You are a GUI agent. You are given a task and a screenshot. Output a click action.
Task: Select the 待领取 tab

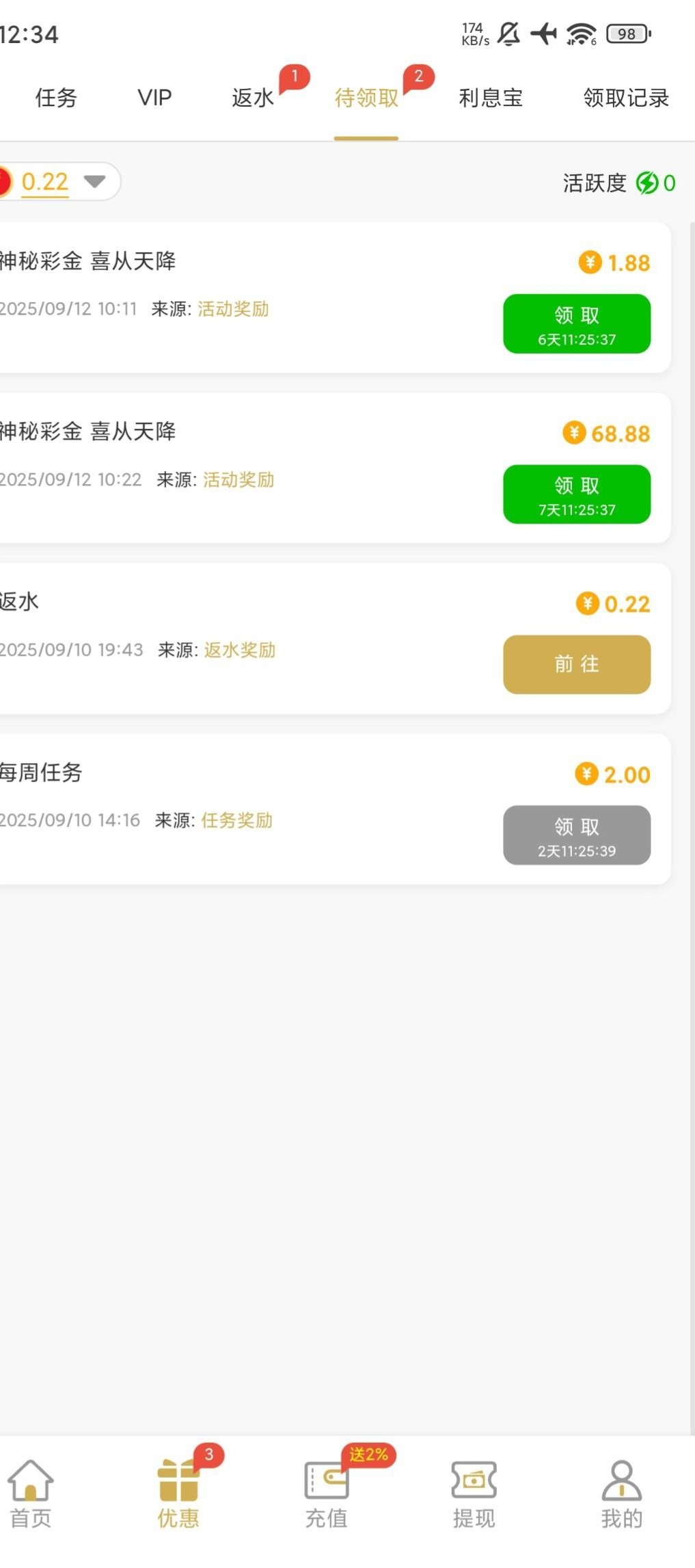(366, 98)
